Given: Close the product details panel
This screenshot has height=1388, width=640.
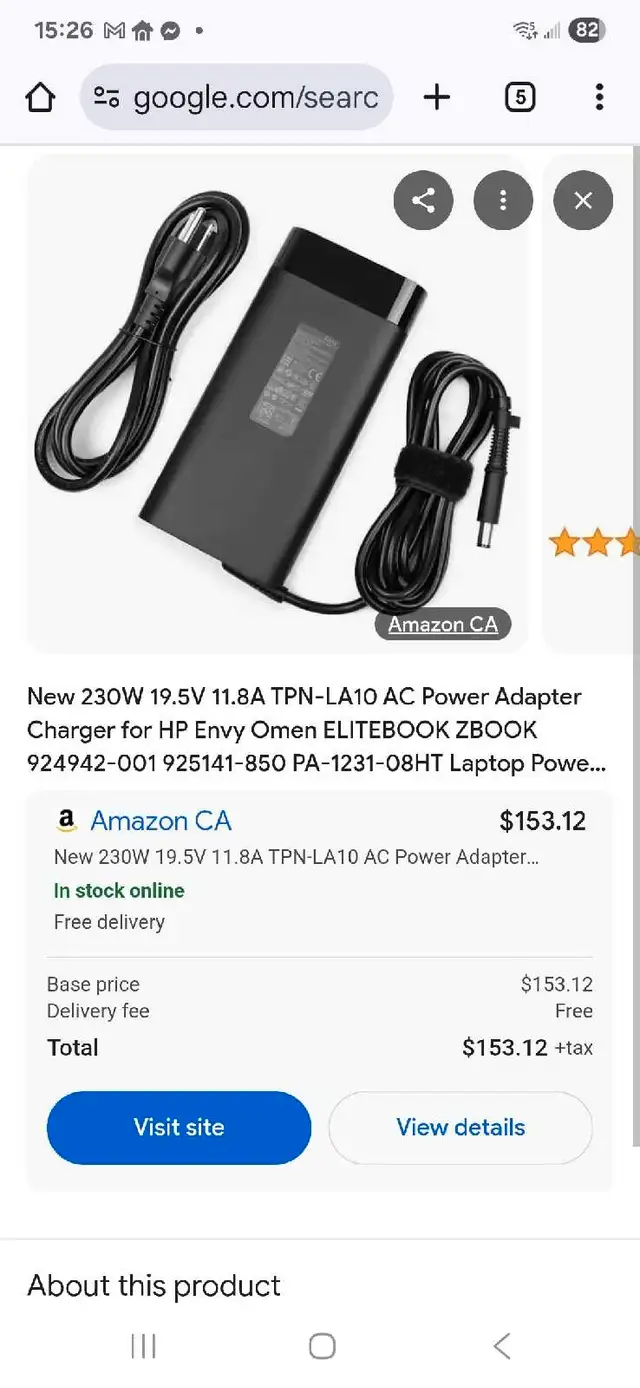Looking at the screenshot, I should click(583, 201).
